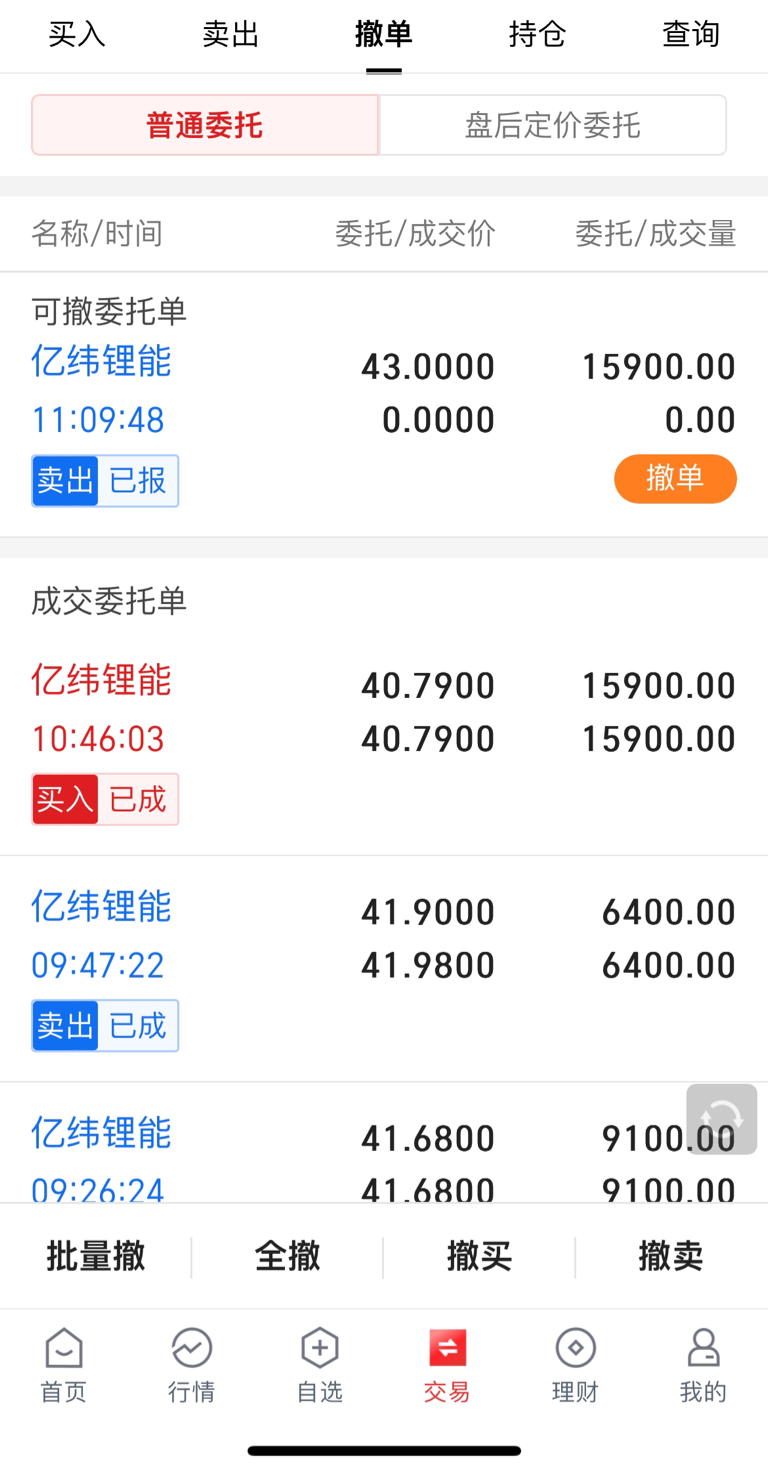This screenshot has height=1472, width=768.
Task: Go to the 首页 tab
Action: click(x=64, y=1366)
